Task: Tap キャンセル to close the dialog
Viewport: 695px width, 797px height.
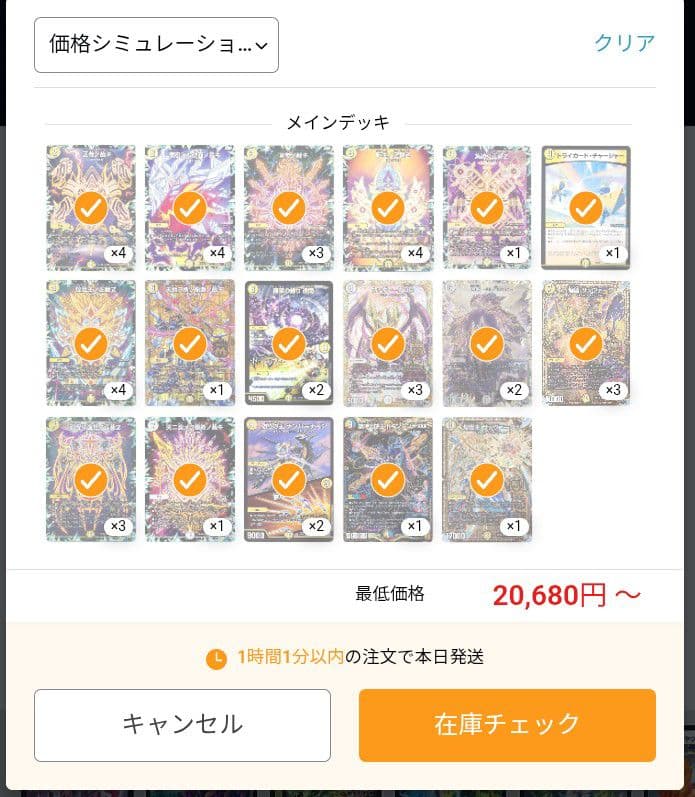Action: tap(182, 725)
